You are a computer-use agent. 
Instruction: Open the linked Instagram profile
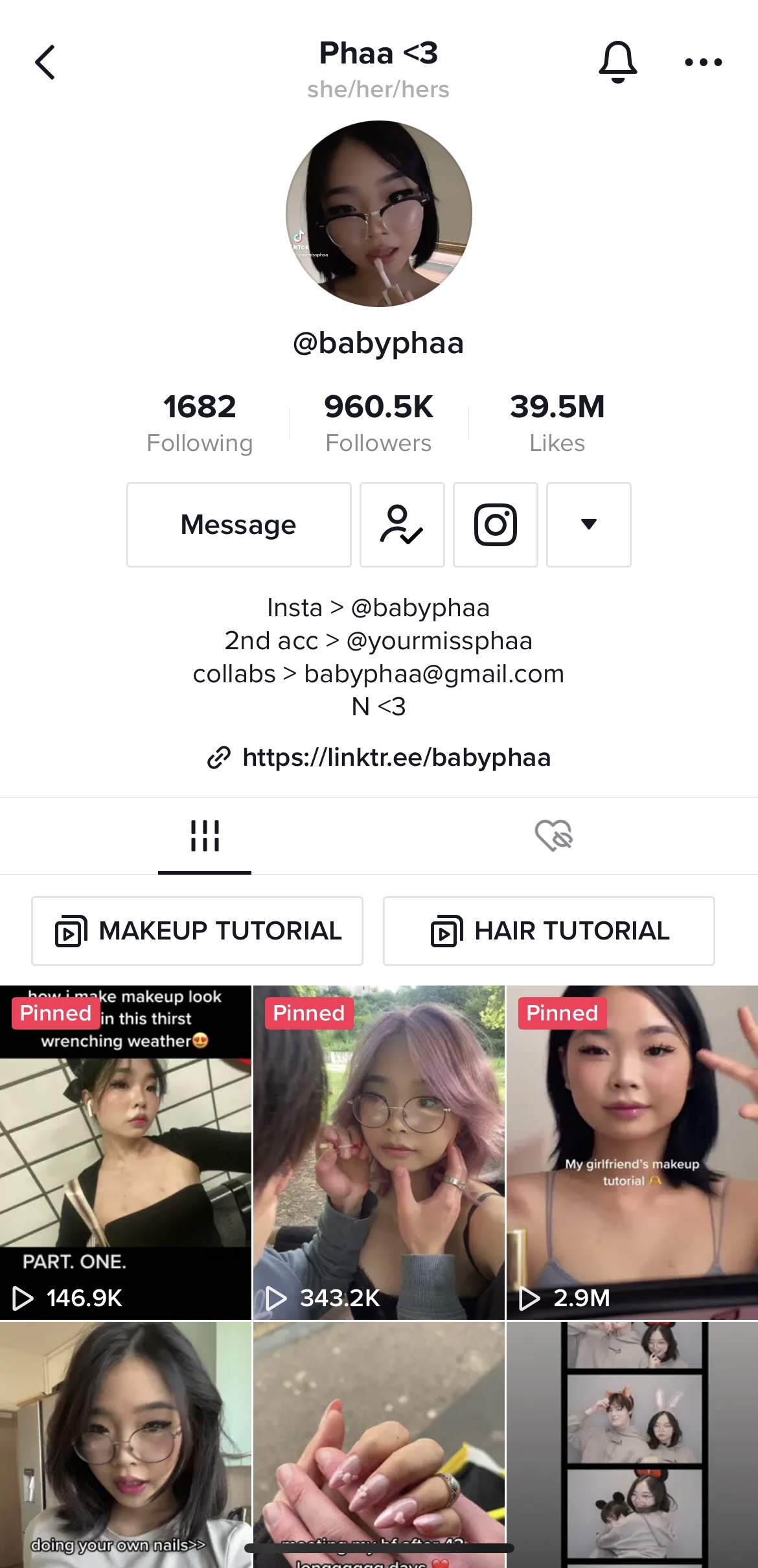495,525
